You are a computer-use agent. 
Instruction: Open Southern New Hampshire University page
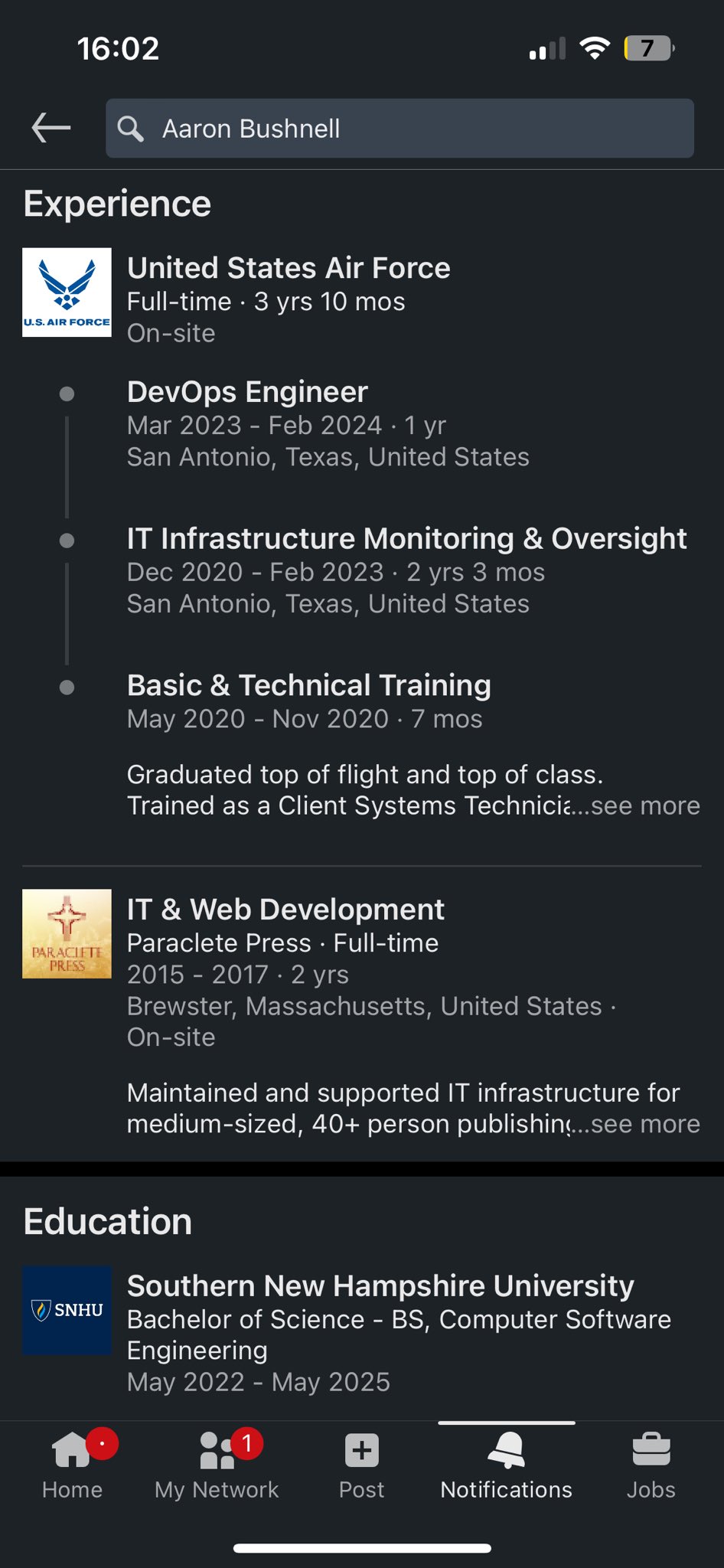click(380, 1286)
